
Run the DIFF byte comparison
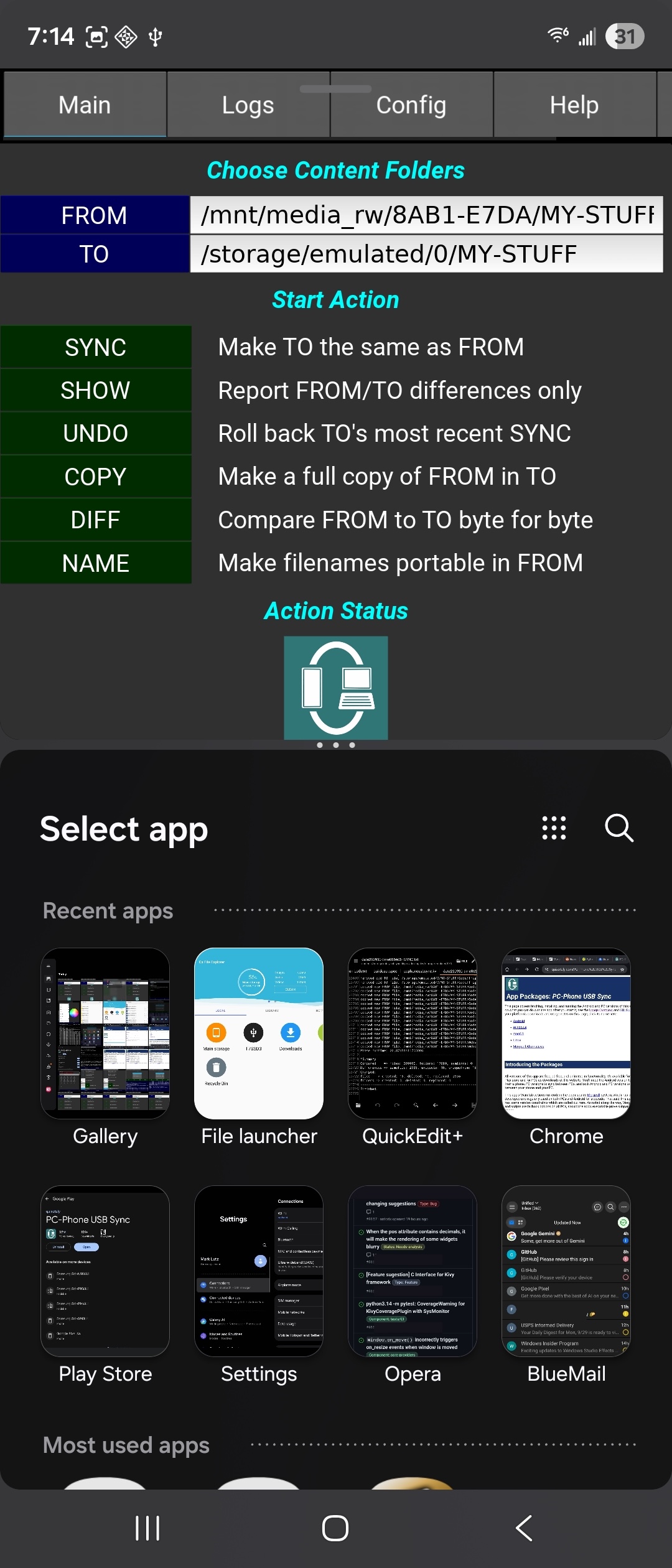[95, 520]
